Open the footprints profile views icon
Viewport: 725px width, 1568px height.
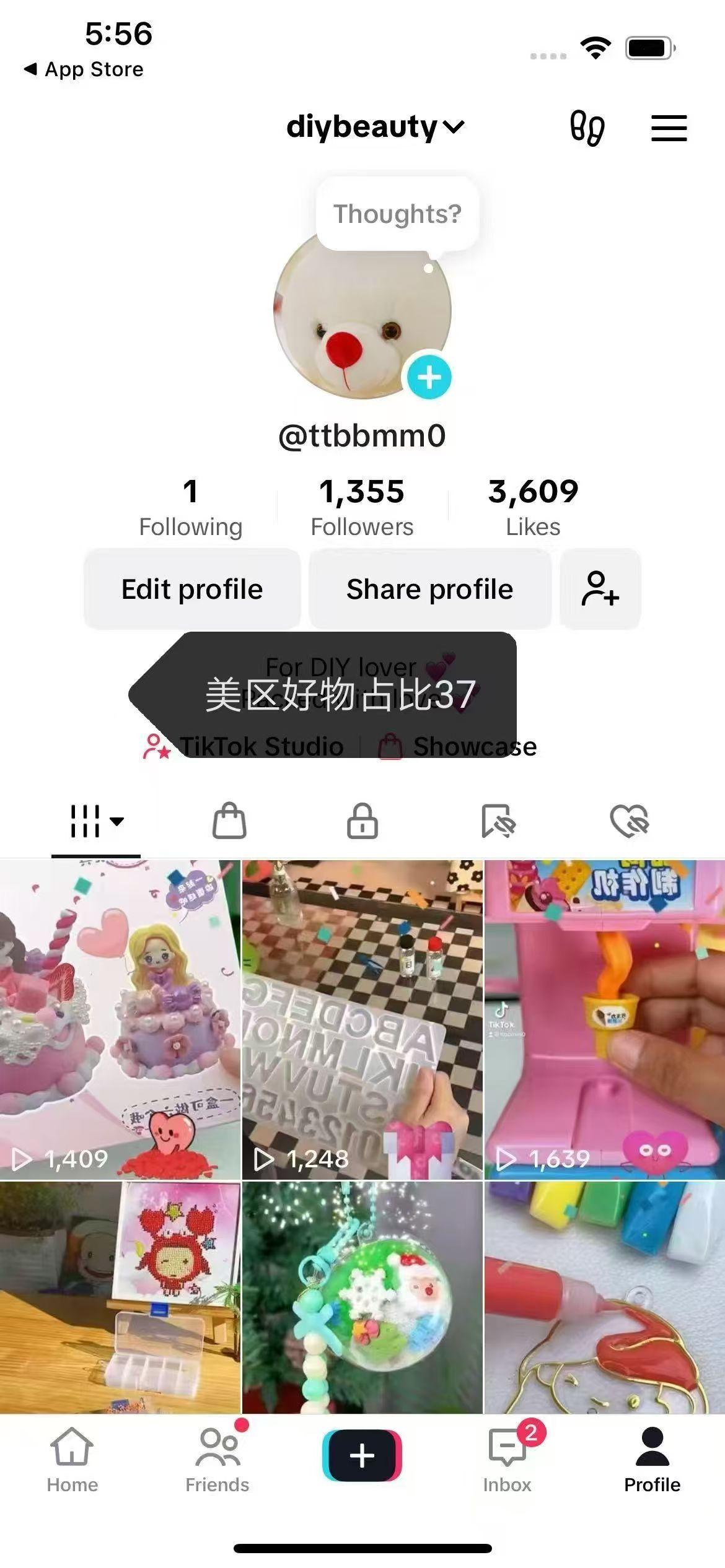pos(586,128)
